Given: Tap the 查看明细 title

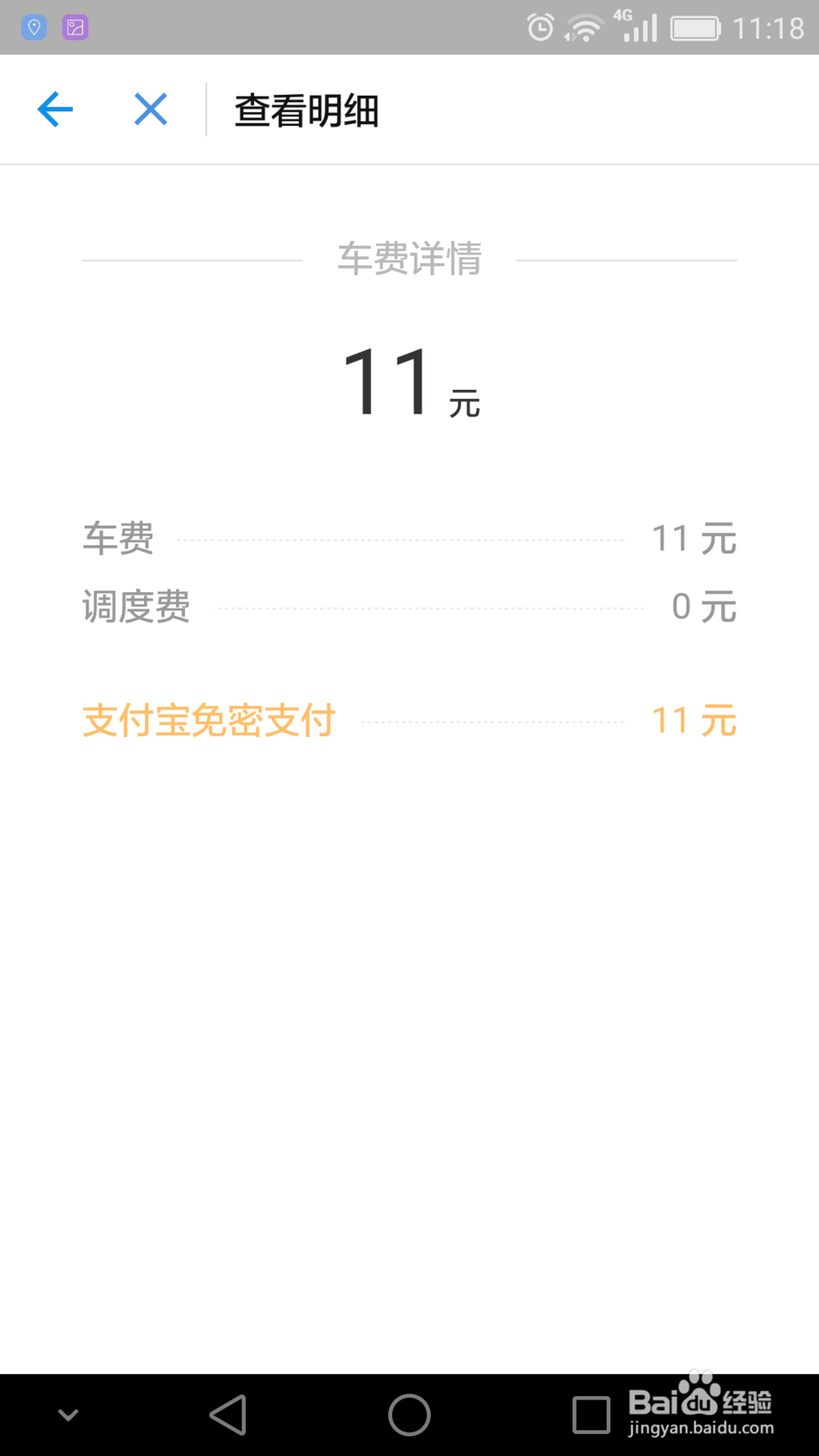Looking at the screenshot, I should (305, 111).
